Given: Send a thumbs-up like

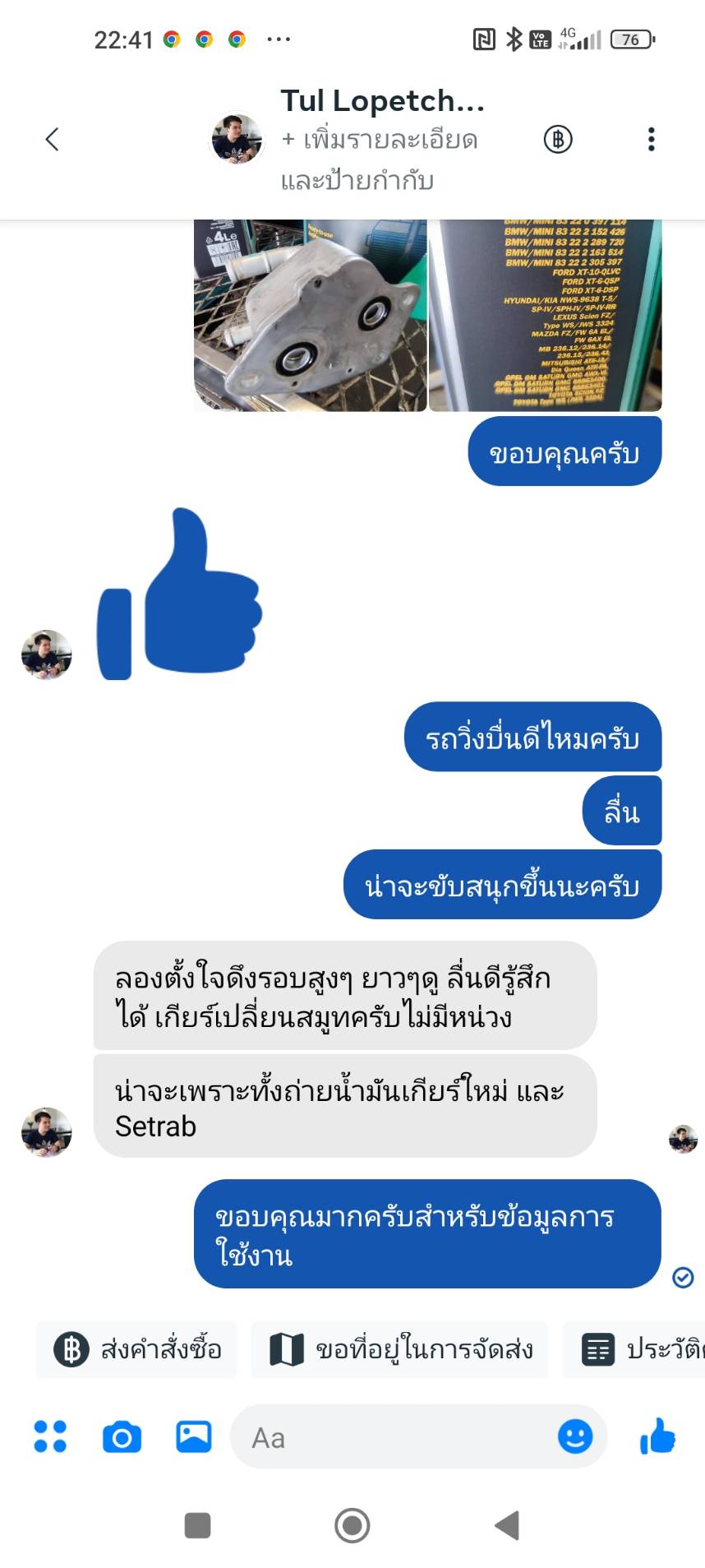Looking at the screenshot, I should tap(657, 1436).
